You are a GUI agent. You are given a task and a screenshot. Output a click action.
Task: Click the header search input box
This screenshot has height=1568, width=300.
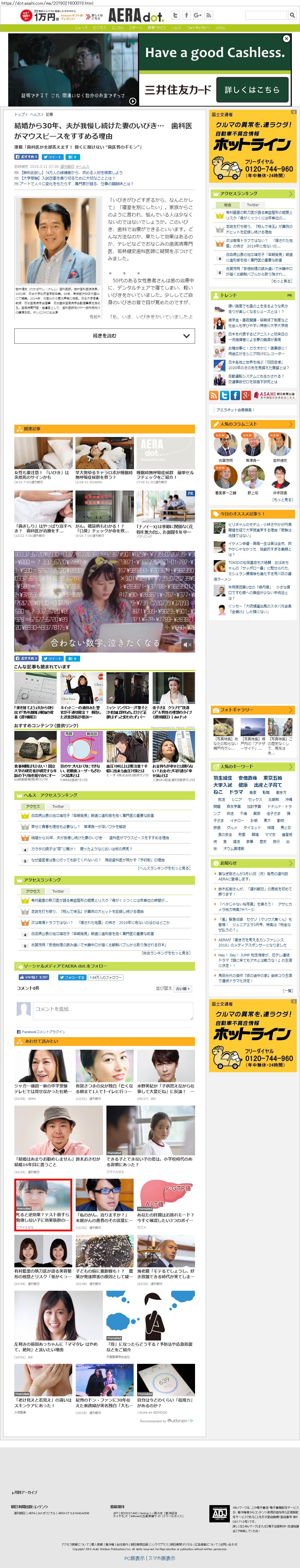click(266, 15)
